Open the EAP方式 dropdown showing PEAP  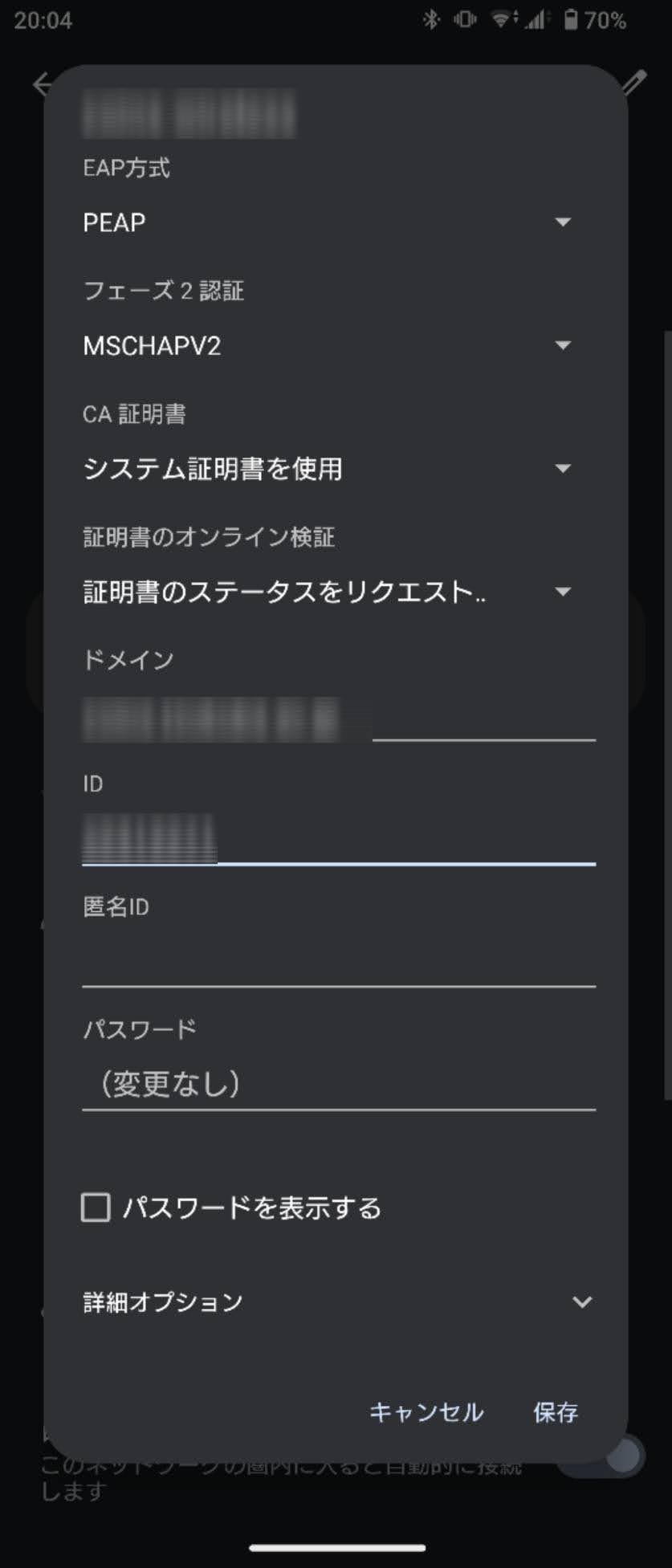(x=327, y=222)
